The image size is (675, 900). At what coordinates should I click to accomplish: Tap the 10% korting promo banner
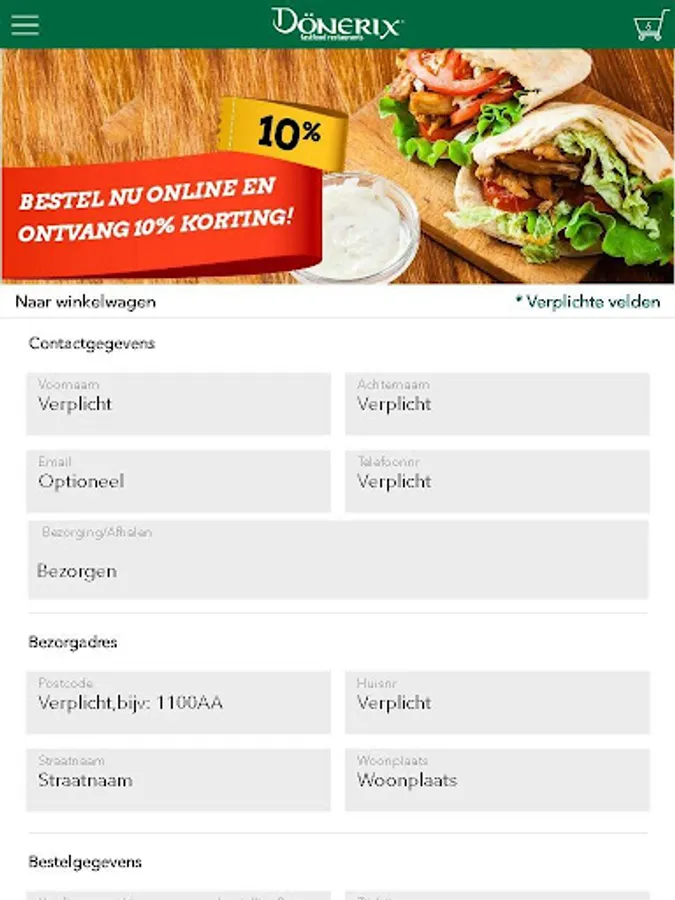pyautogui.click(x=338, y=166)
